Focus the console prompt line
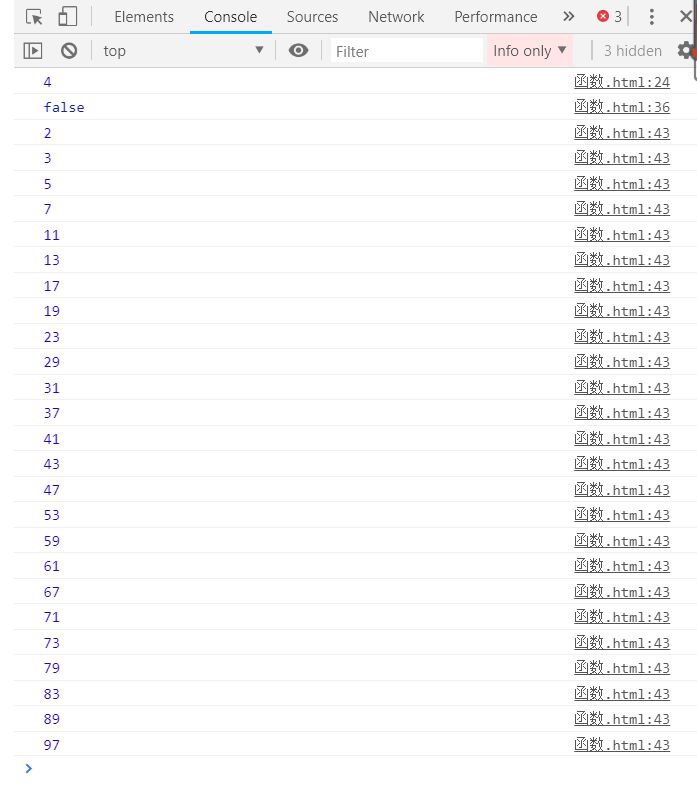The height and width of the screenshot is (809, 697). coord(350,768)
